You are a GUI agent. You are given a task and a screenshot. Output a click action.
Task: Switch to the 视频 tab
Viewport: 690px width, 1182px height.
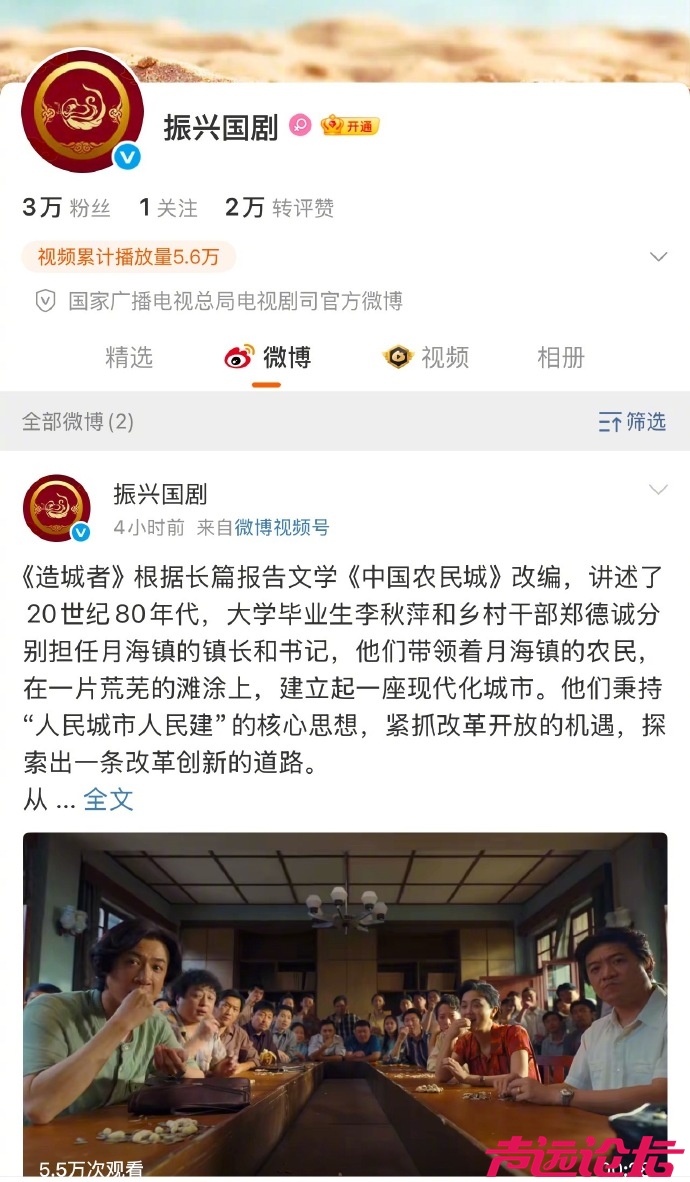click(426, 357)
